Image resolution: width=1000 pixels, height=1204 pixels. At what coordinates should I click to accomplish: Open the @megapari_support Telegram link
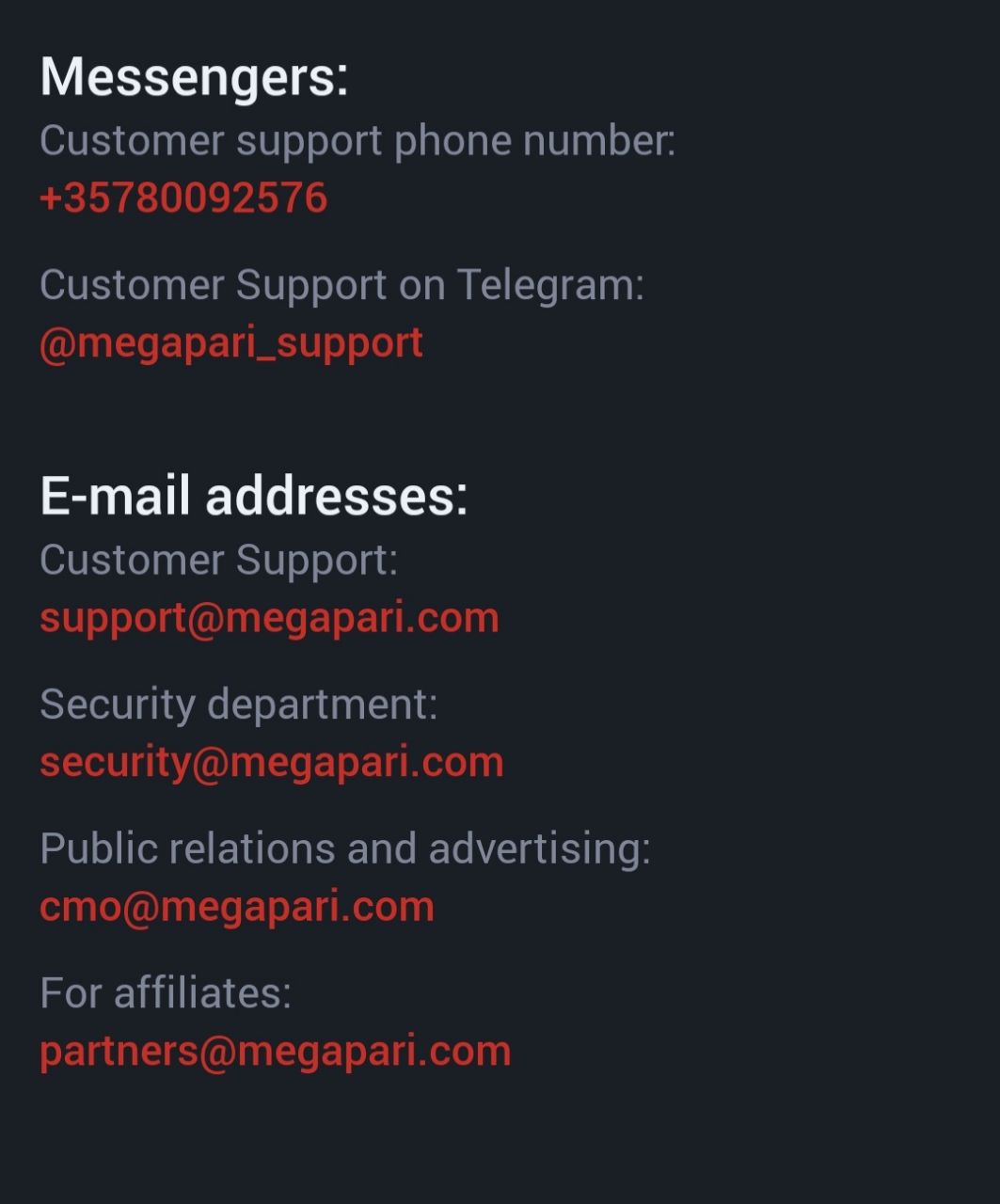point(231,343)
